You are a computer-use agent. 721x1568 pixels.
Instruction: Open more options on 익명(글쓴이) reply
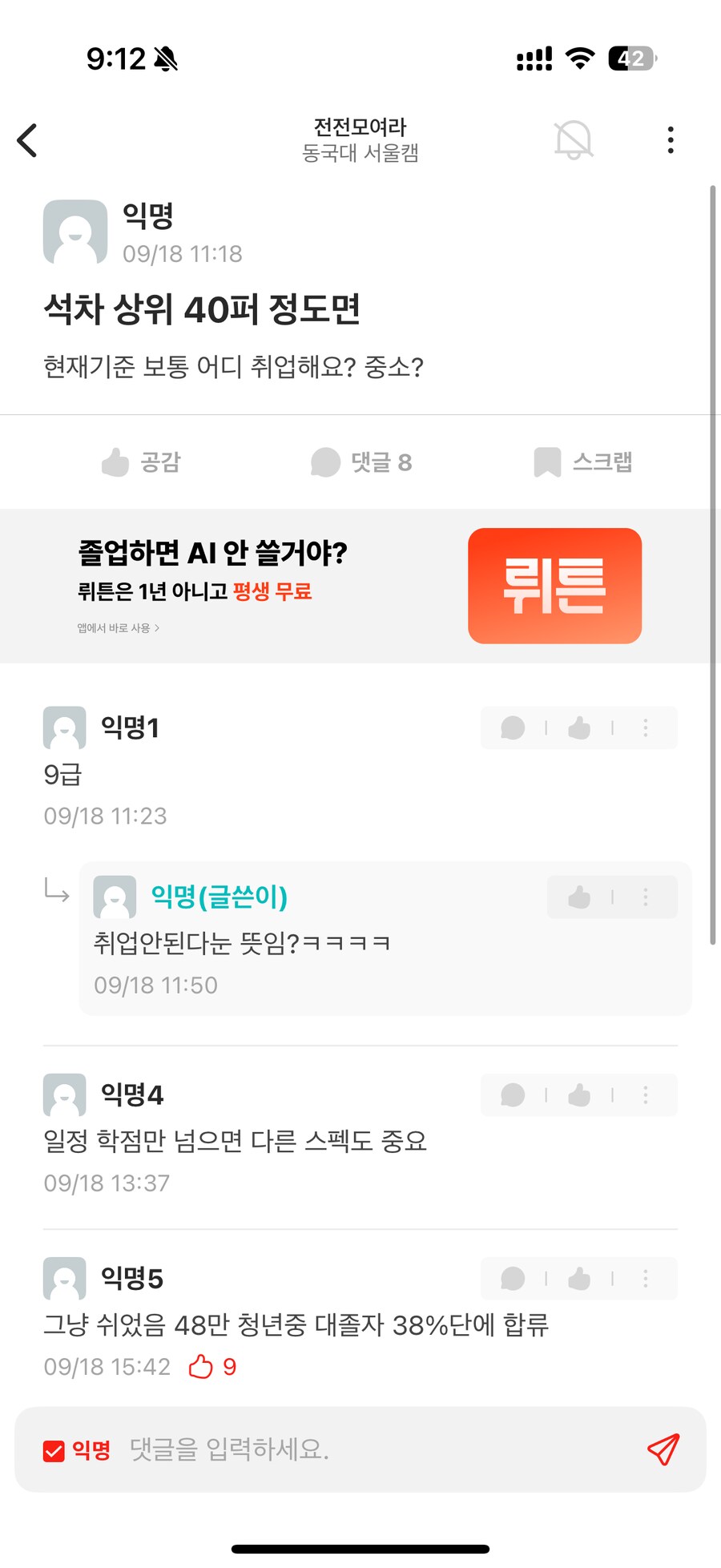click(x=646, y=897)
